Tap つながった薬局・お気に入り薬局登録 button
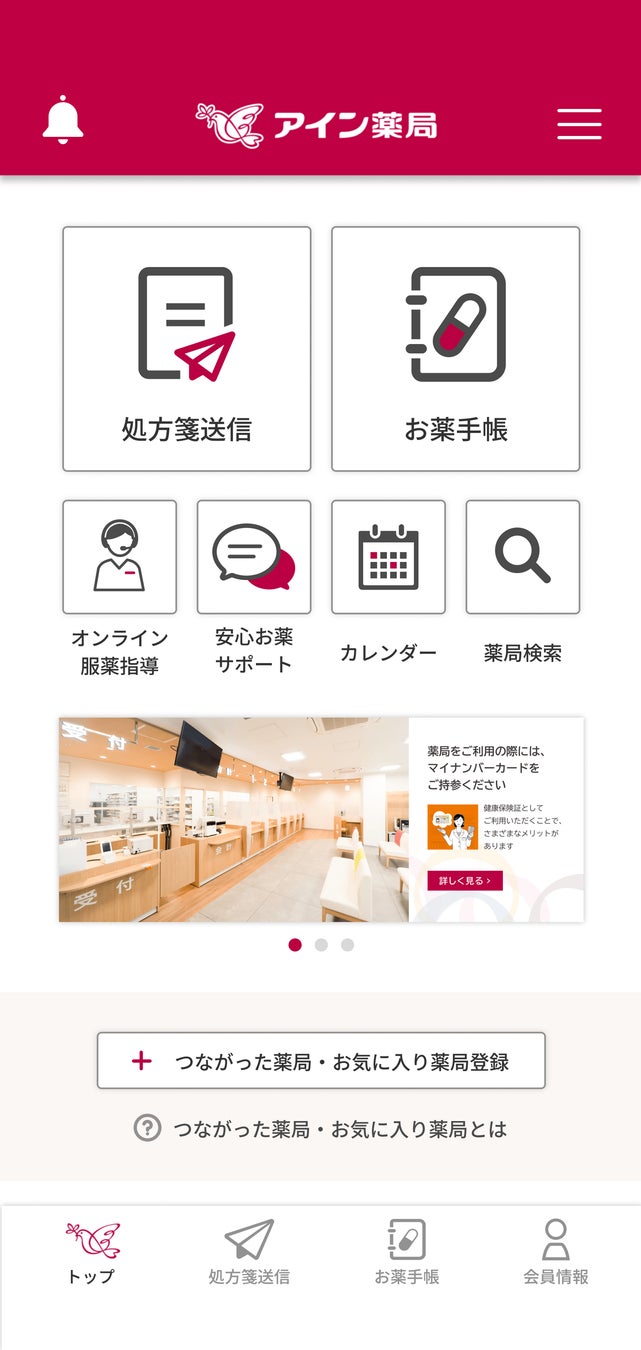The width and height of the screenshot is (641, 1350). [x=321, y=1061]
